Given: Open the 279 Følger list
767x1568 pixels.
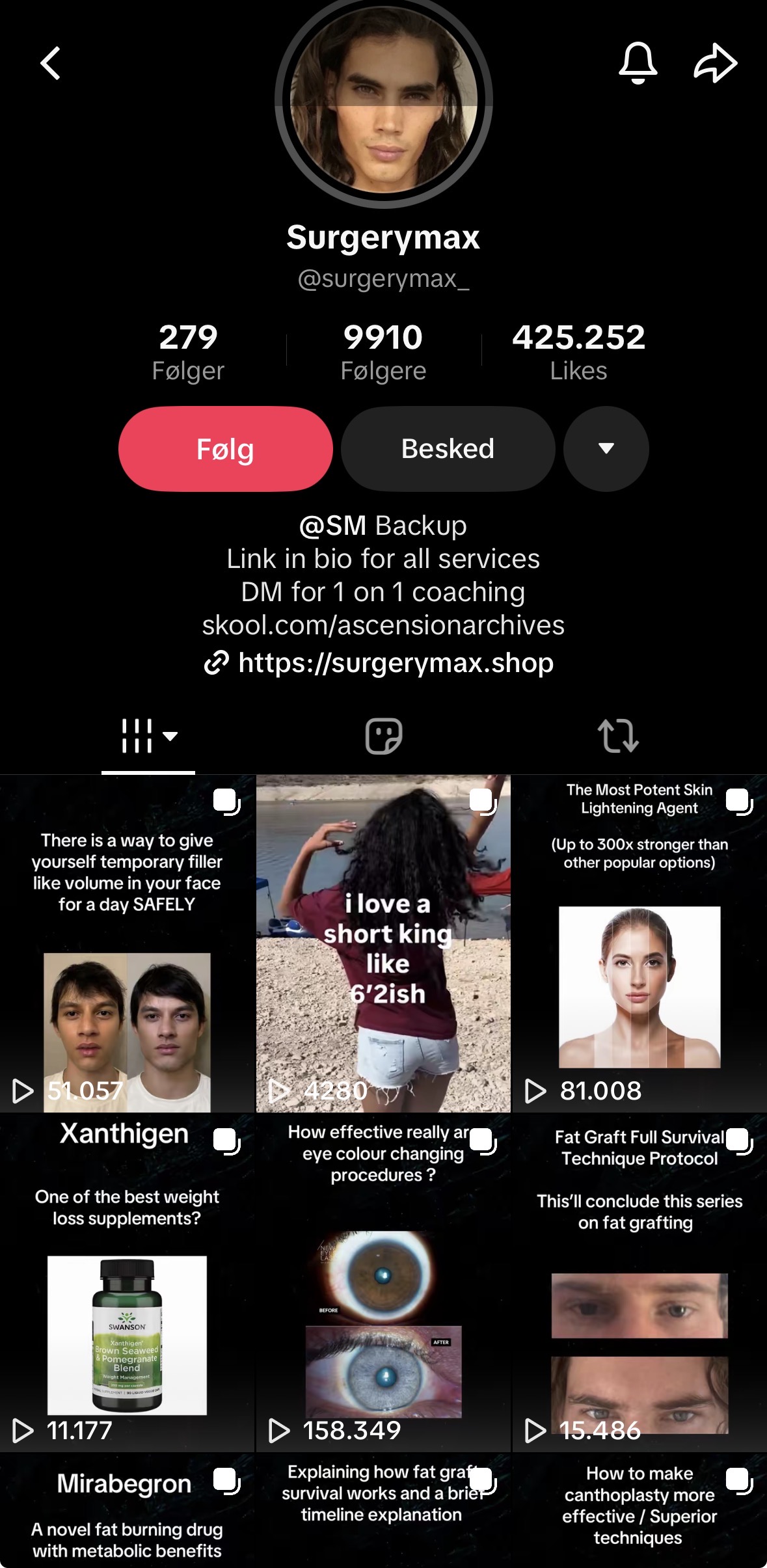Looking at the screenshot, I should coord(188,352).
